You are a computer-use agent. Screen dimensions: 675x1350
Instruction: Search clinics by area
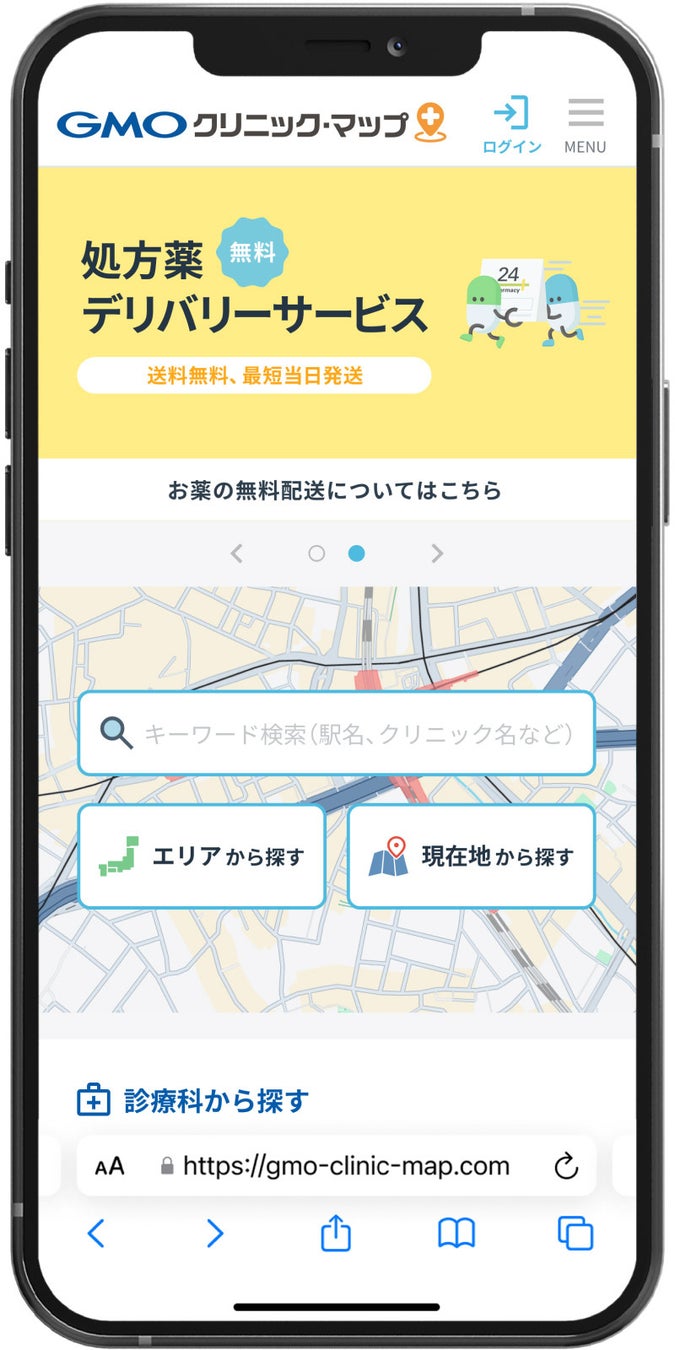coord(202,857)
